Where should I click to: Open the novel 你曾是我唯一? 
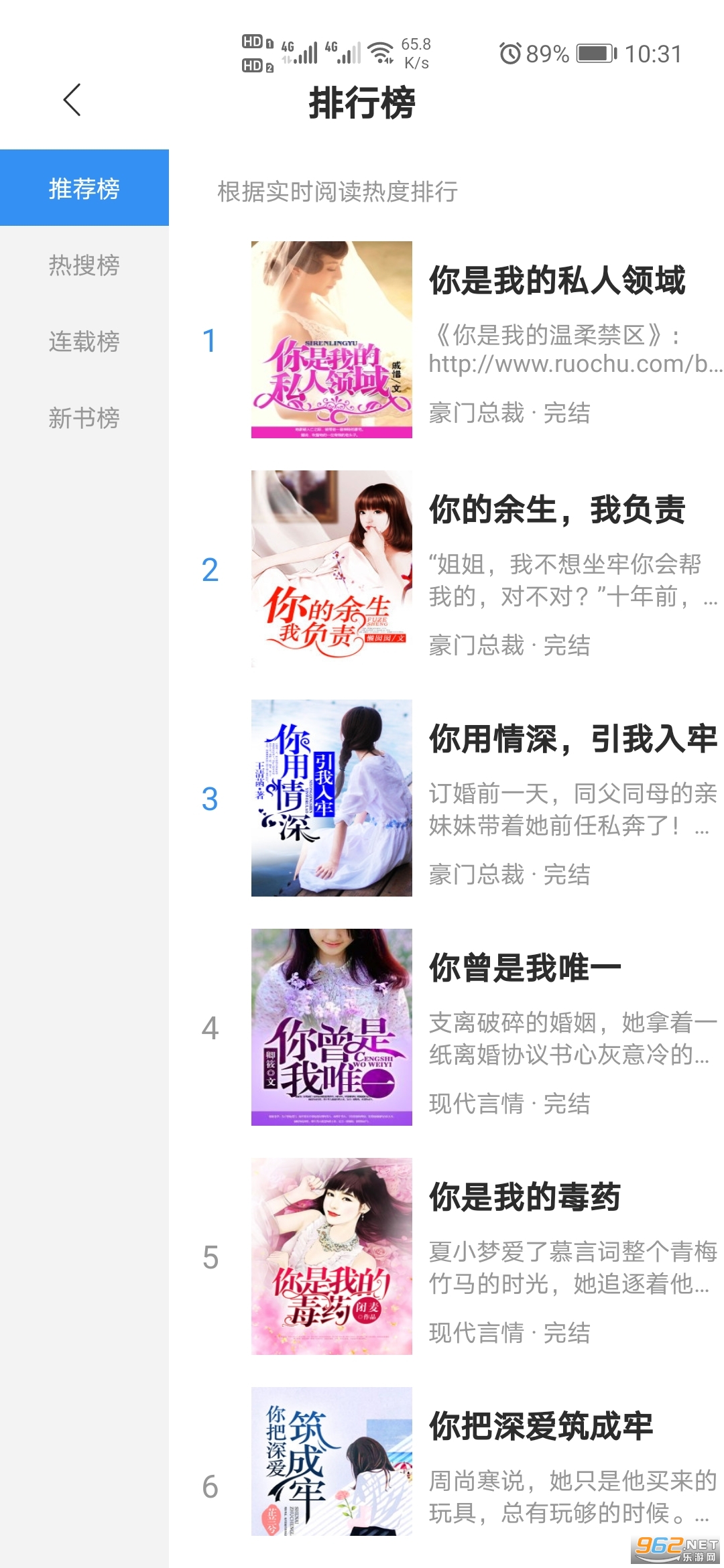tap(524, 968)
